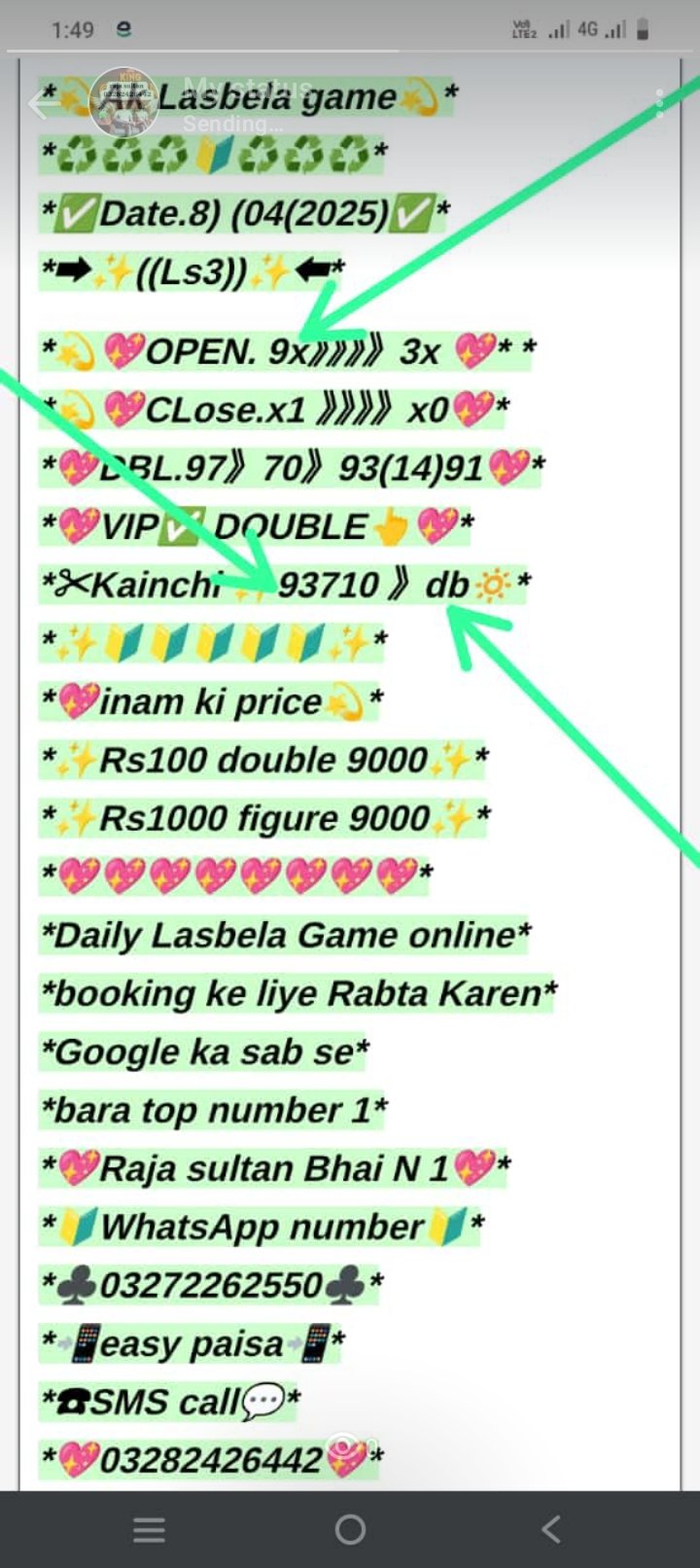700x1568 pixels.
Task: View the status viewers eye counter
Action: coord(348,1445)
